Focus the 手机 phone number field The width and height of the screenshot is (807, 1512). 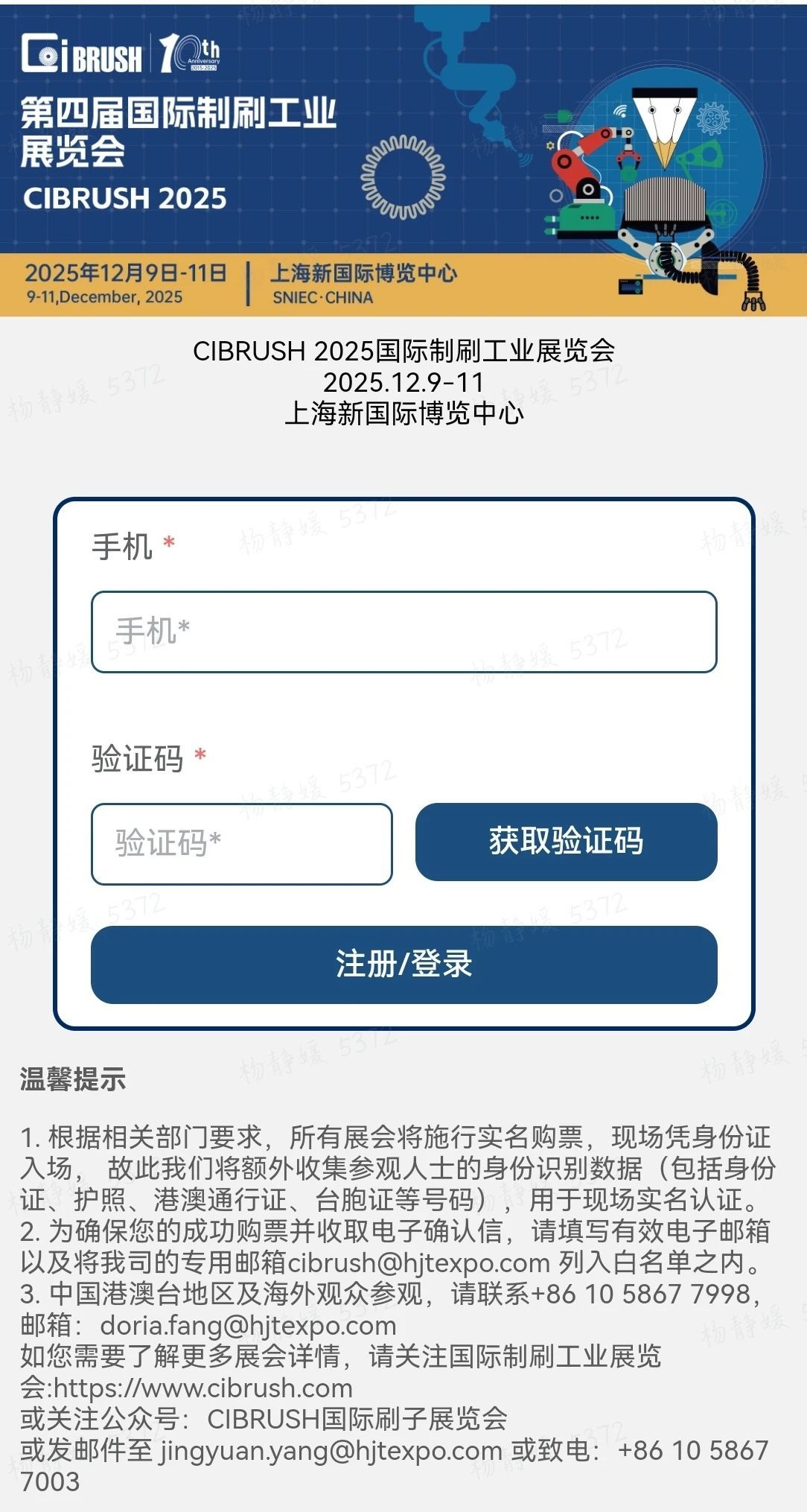point(403,632)
